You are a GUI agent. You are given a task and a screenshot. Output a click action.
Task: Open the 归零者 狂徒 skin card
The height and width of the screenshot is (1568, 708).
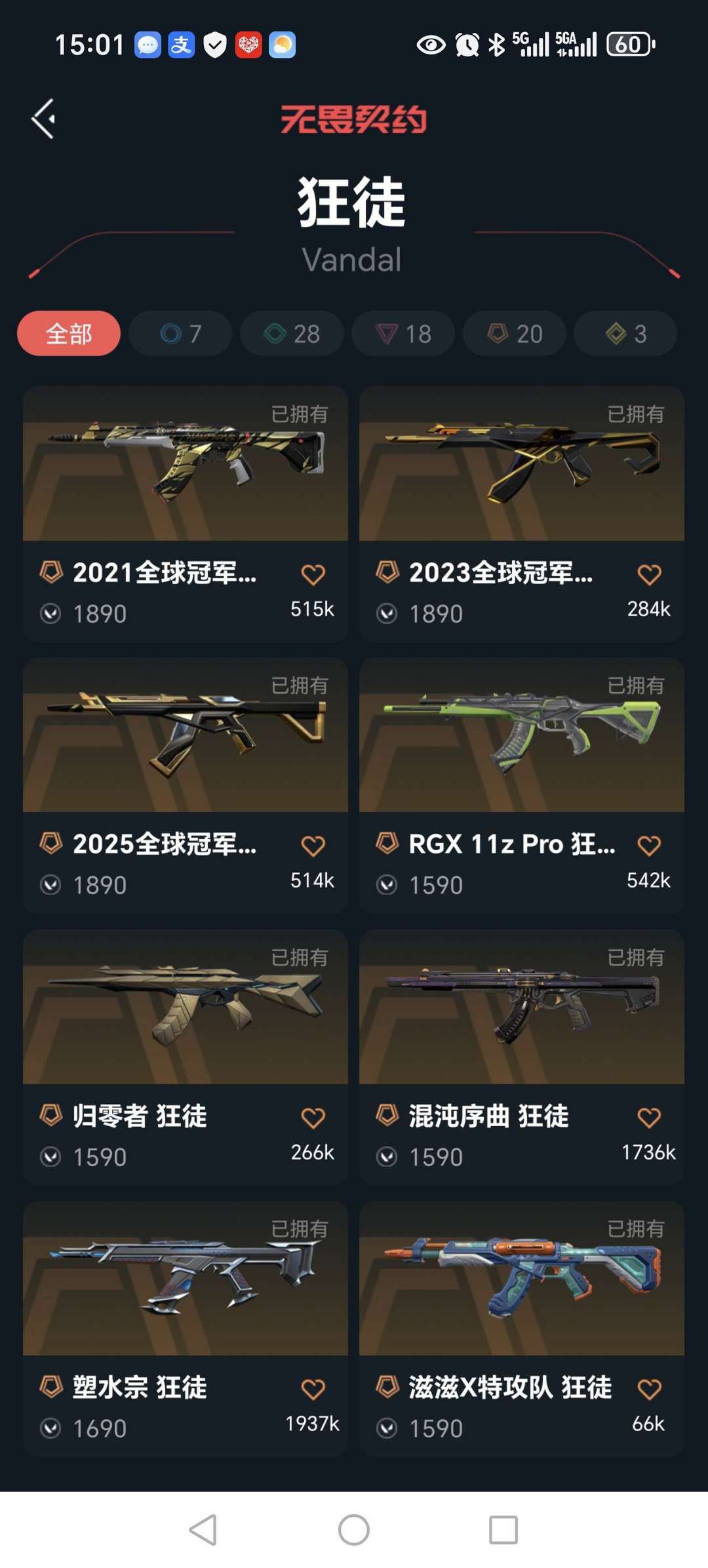(x=186, y=1008)
